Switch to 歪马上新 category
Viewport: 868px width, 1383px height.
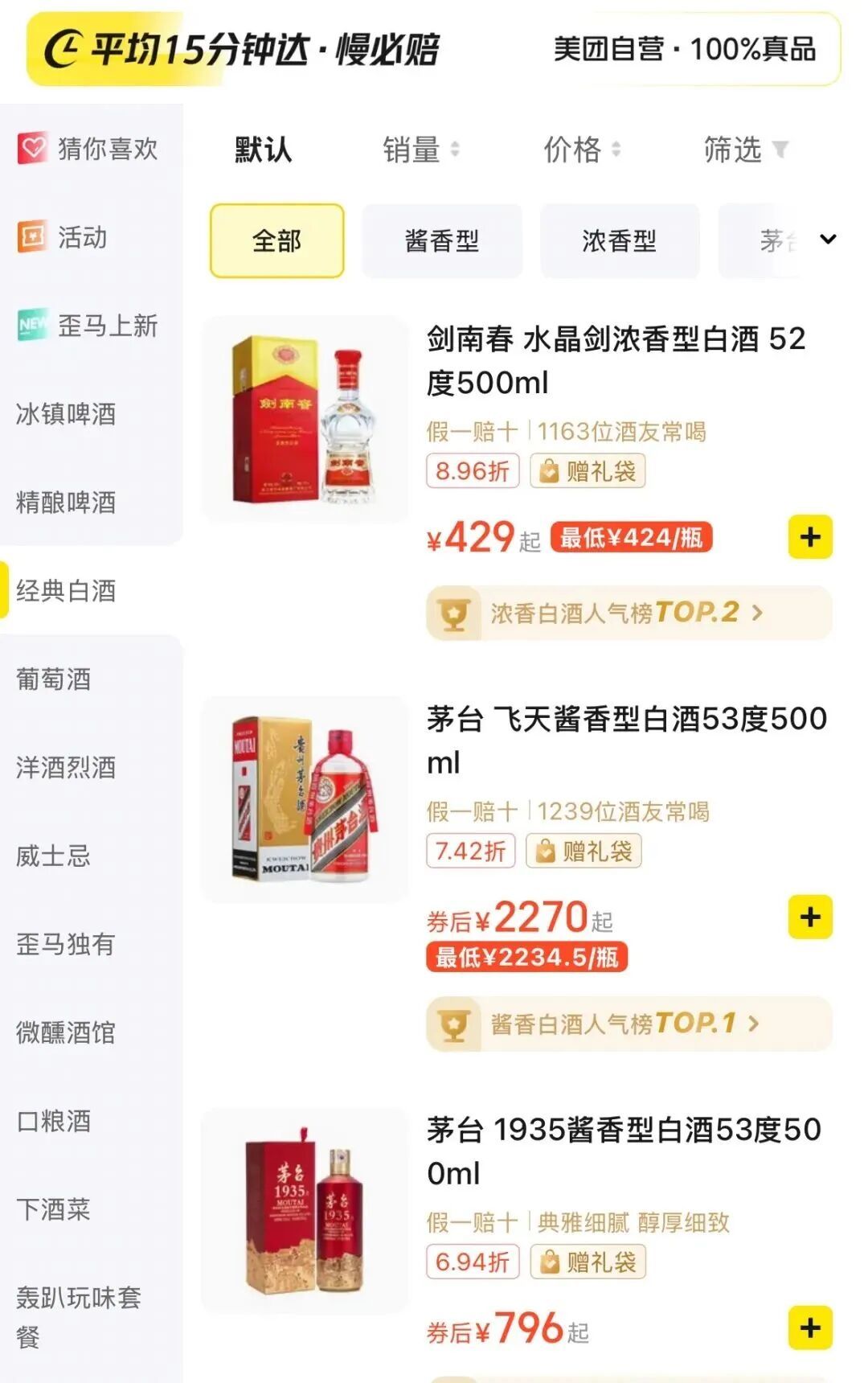(90, 326)
